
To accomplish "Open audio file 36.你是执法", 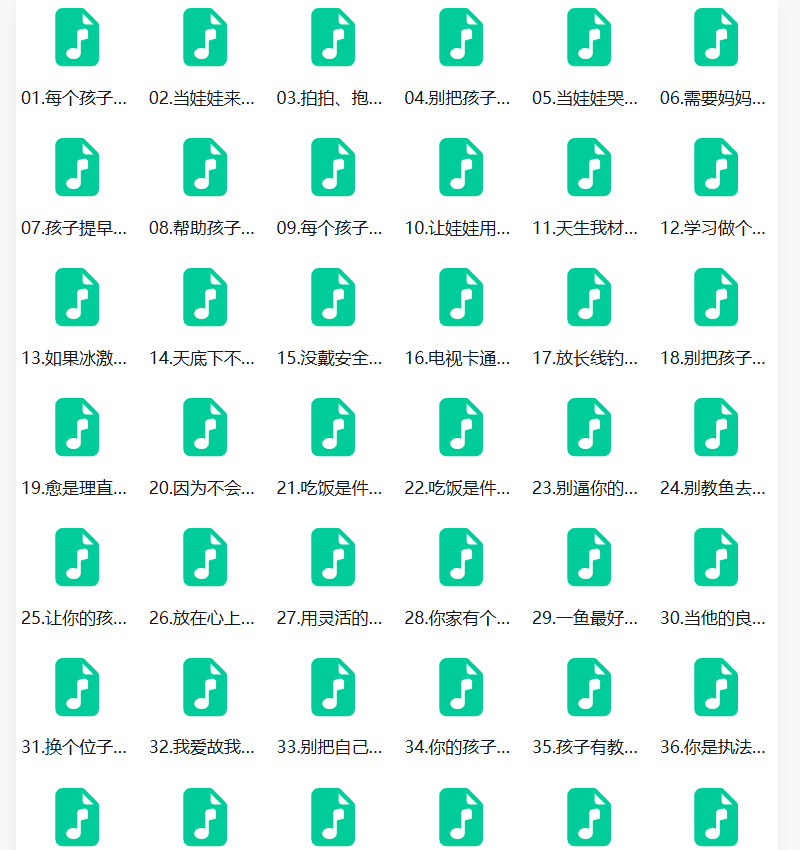I will click(x=716, y=687).
